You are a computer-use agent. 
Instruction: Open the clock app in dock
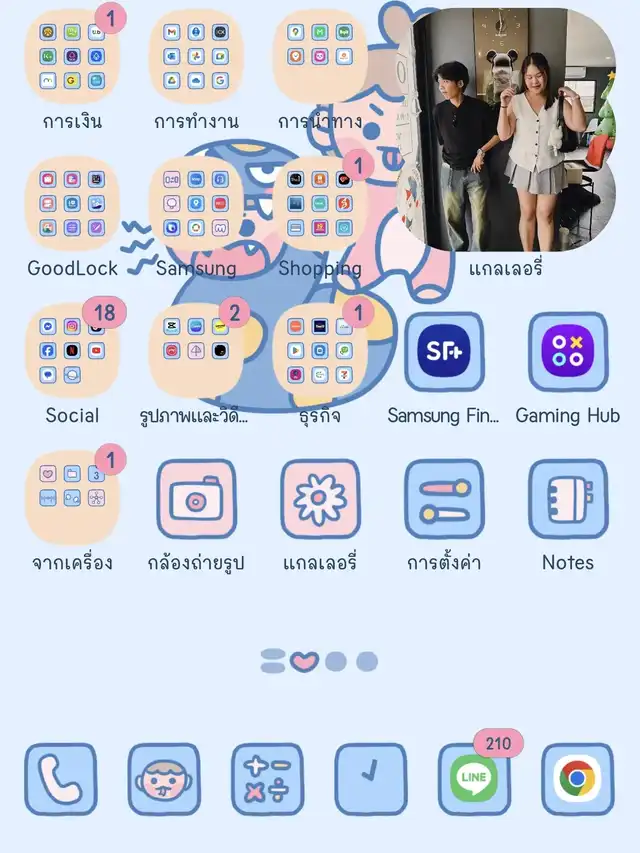(370, 779)
